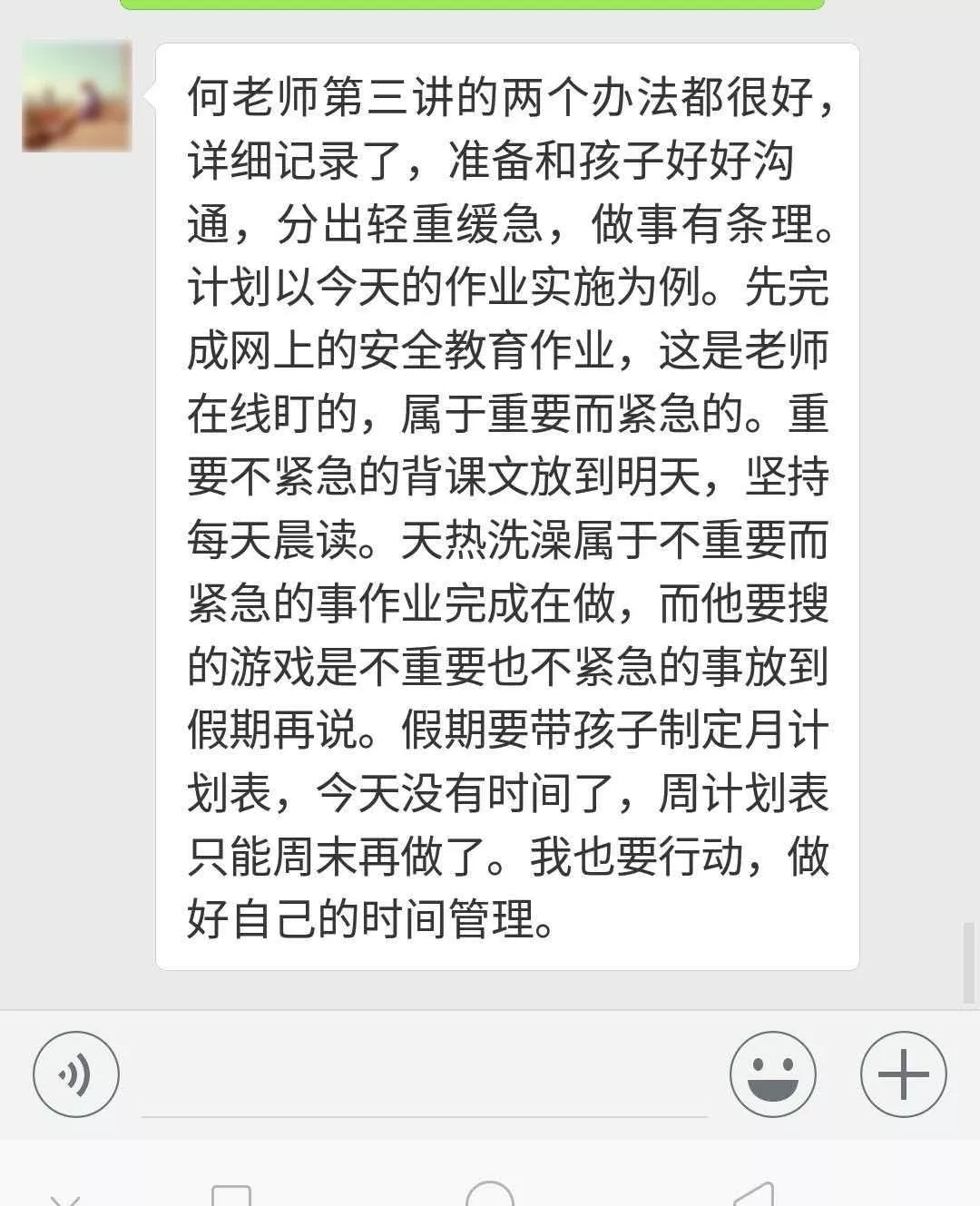Open the emoji sticker panel
The width and height of the screenshot is (980, 1206).
pos(773,1074)
